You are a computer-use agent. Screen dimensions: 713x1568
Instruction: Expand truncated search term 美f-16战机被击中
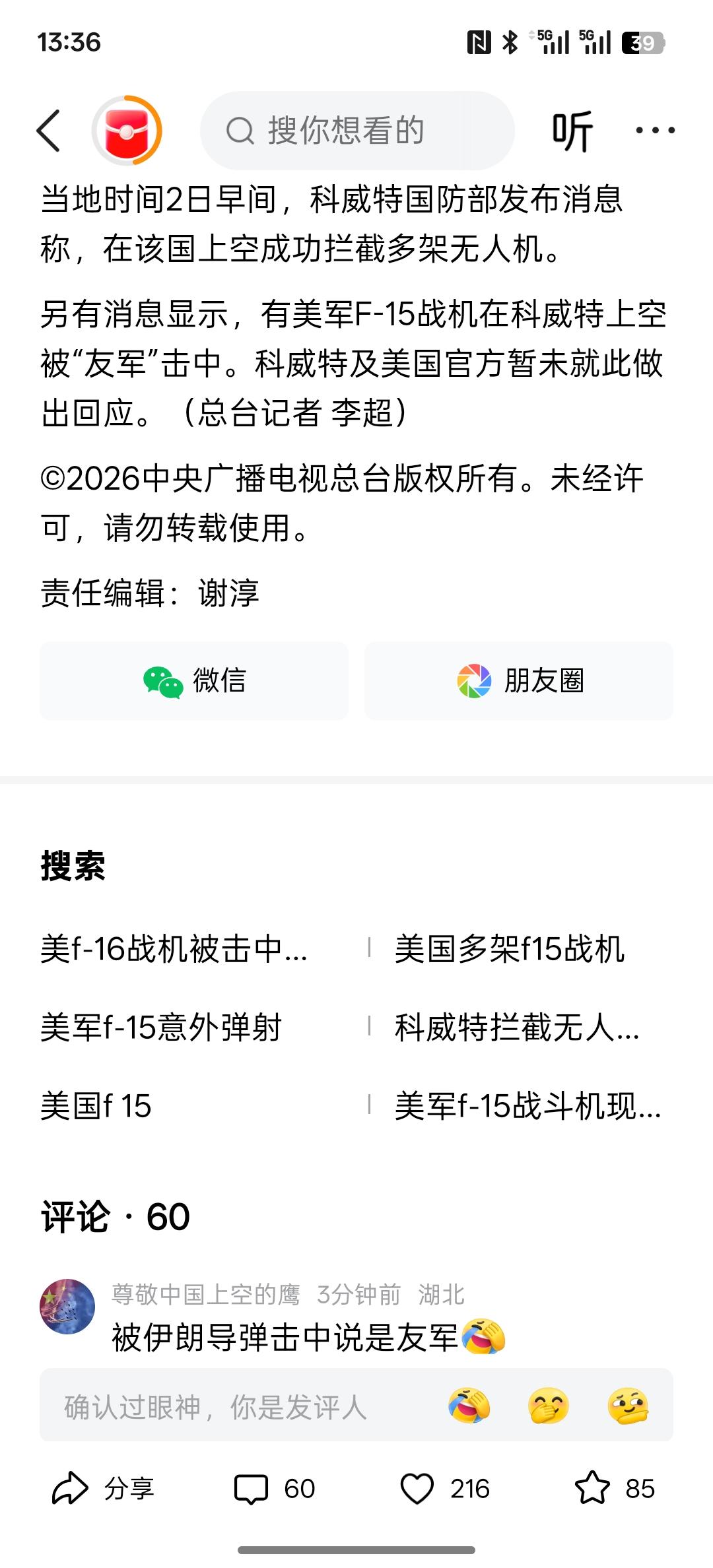tap(173, 950)
